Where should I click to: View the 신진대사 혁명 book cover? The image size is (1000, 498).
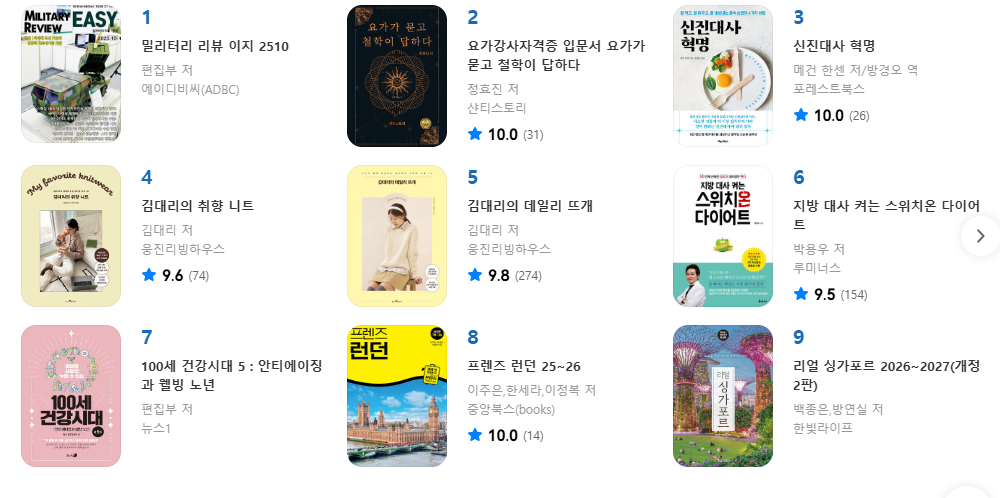[722, 76]
